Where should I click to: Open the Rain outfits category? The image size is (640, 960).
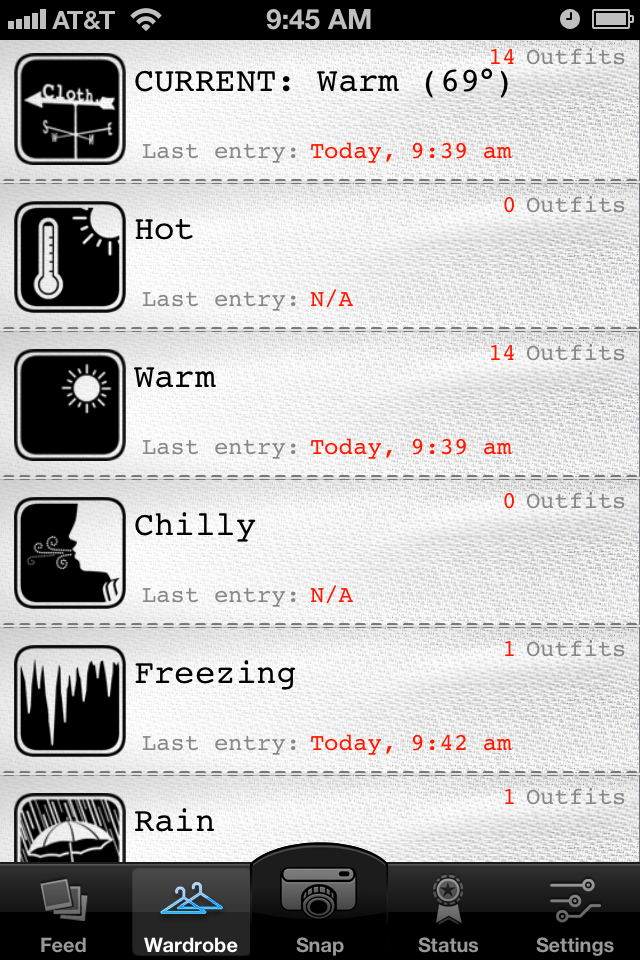pyautogui.click(x=320, y=820)
